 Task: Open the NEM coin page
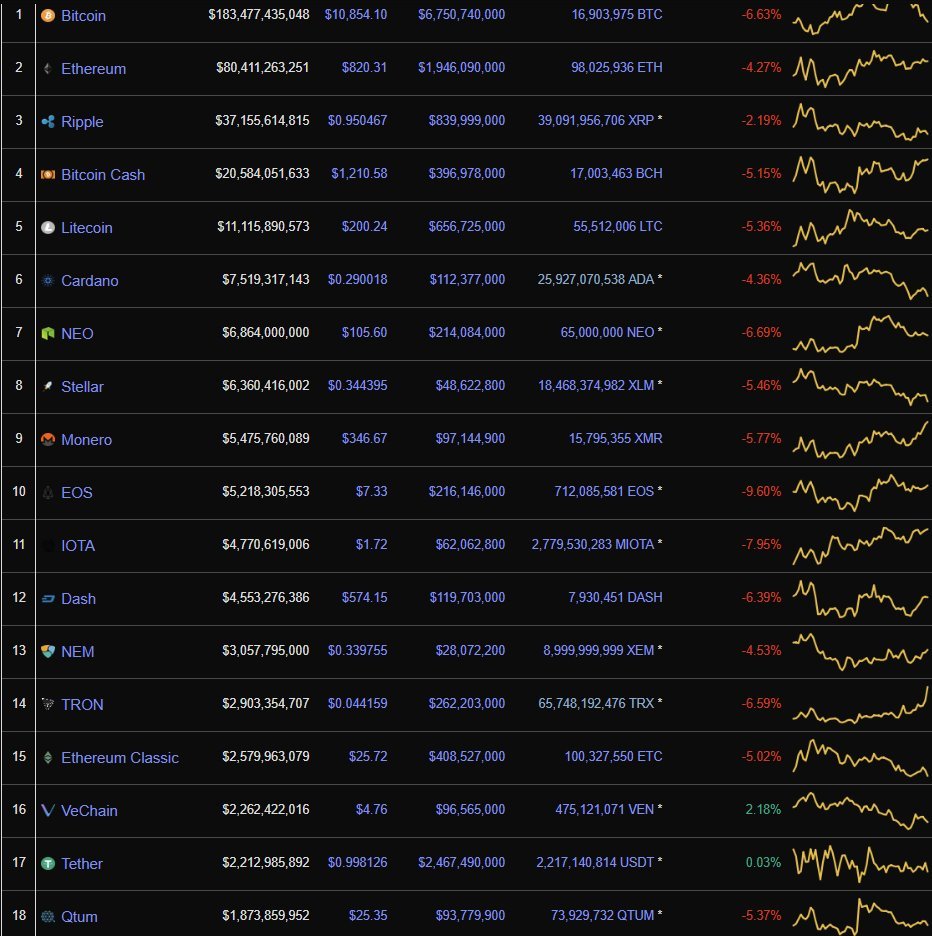[77, 652]
